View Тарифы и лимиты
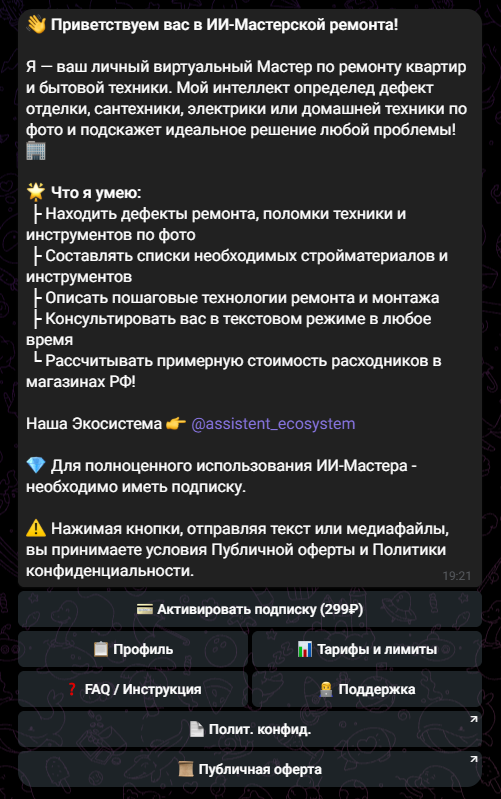The width and height of the screenshot is (501, 799). (367, 649)
